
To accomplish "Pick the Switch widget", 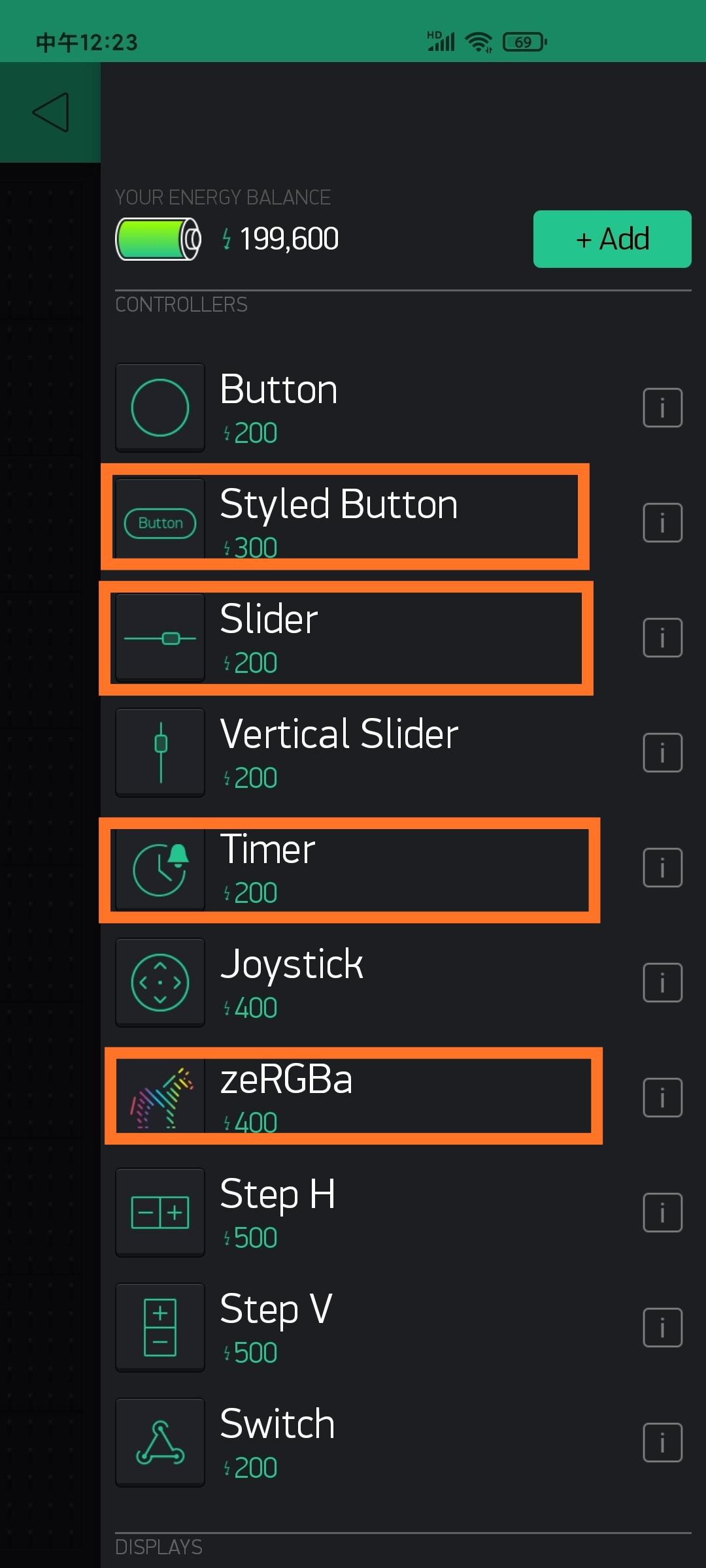I will 366,1443.
